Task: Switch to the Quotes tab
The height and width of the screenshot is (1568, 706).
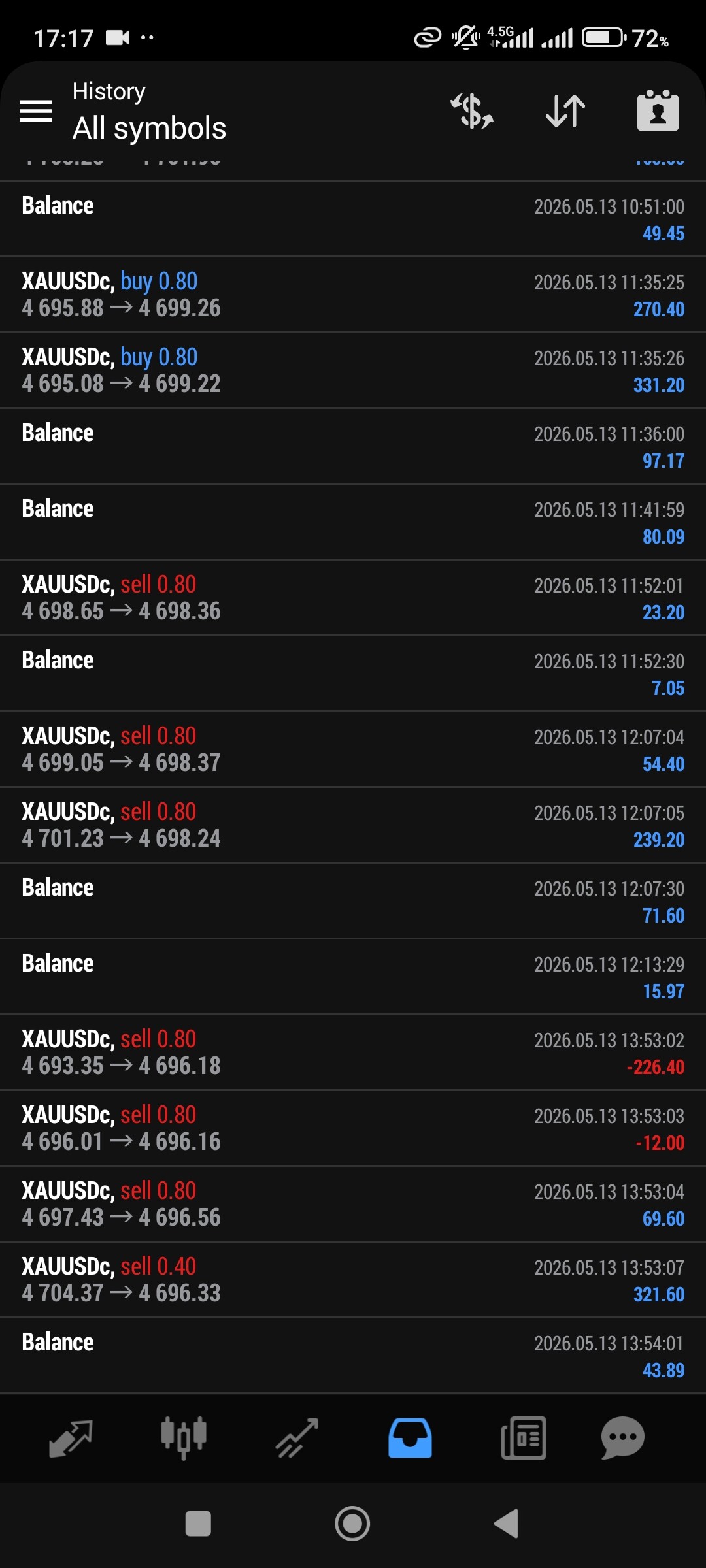Action: [71, 1438]
